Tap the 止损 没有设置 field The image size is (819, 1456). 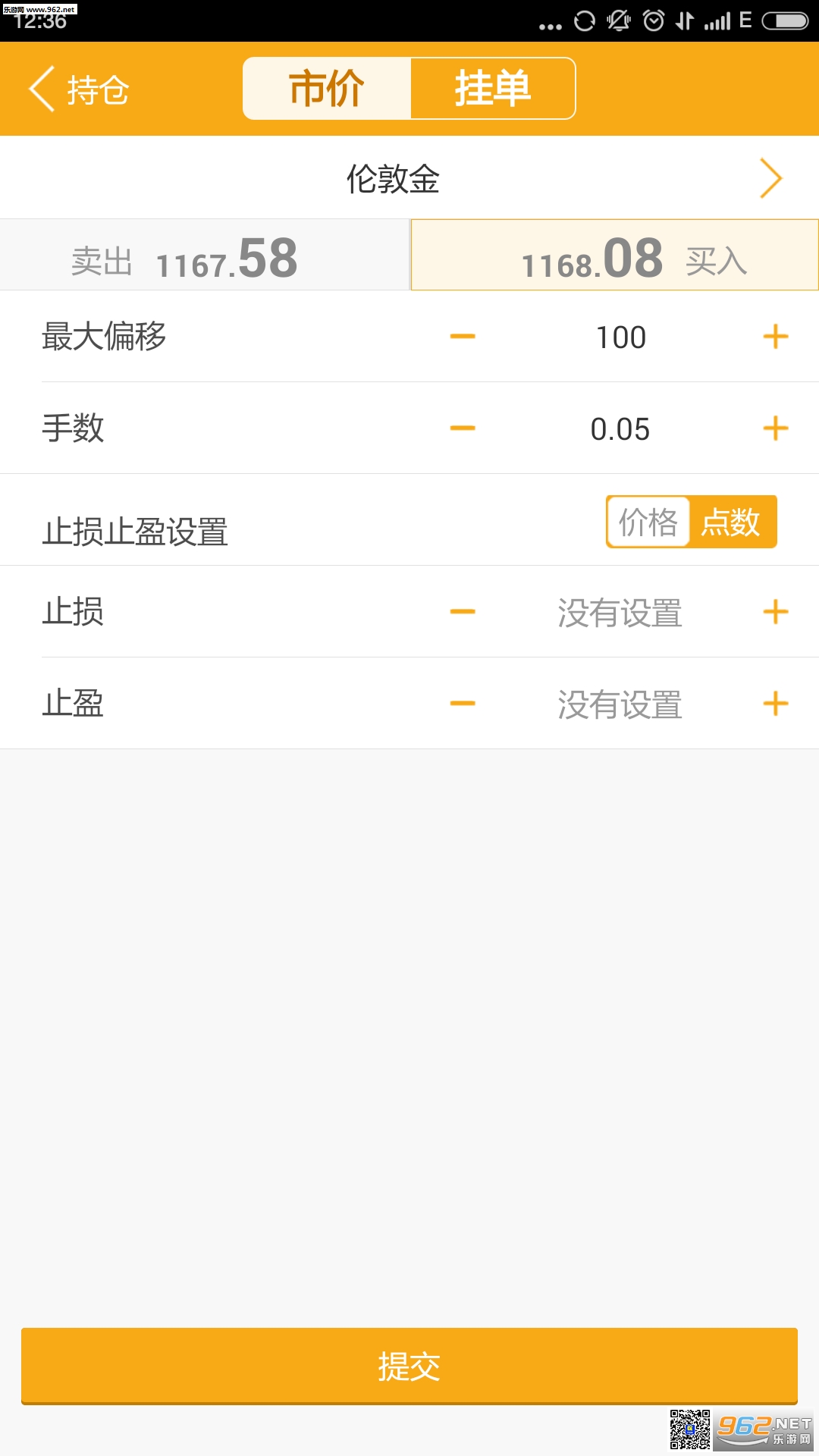[x=620, y=613]
